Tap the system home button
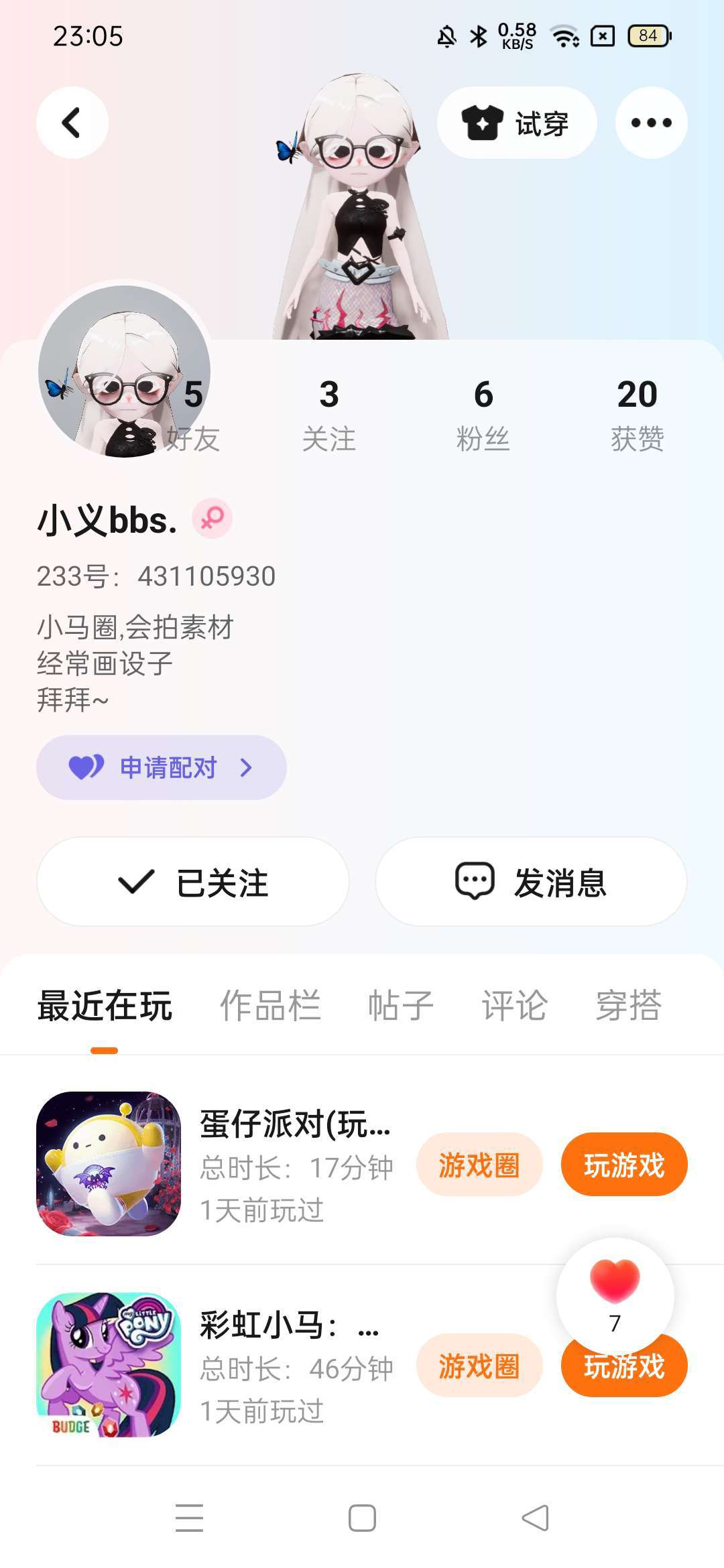Viewport: 724px width, 1568px height. [x=362, y=1518]
